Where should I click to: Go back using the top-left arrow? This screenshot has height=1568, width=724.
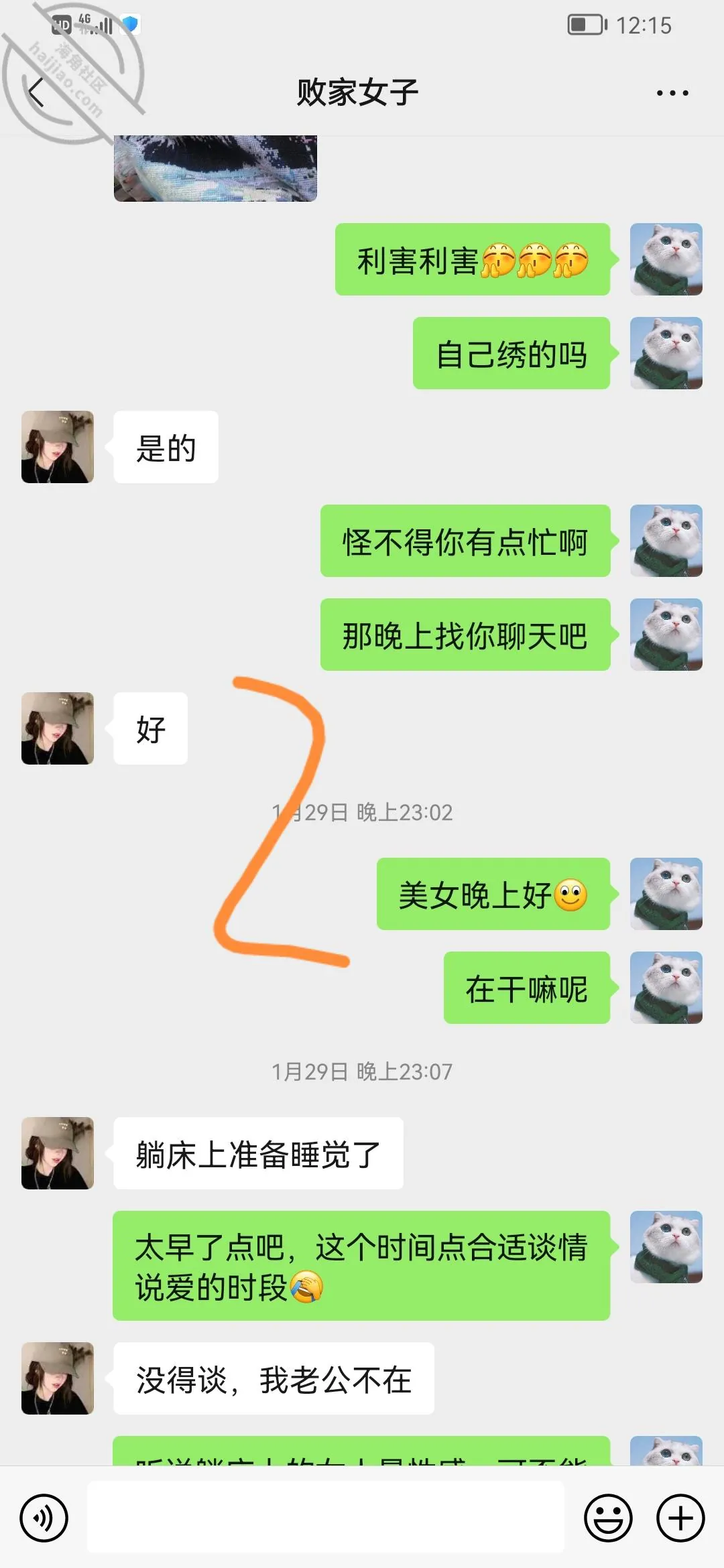click(36, 92)
